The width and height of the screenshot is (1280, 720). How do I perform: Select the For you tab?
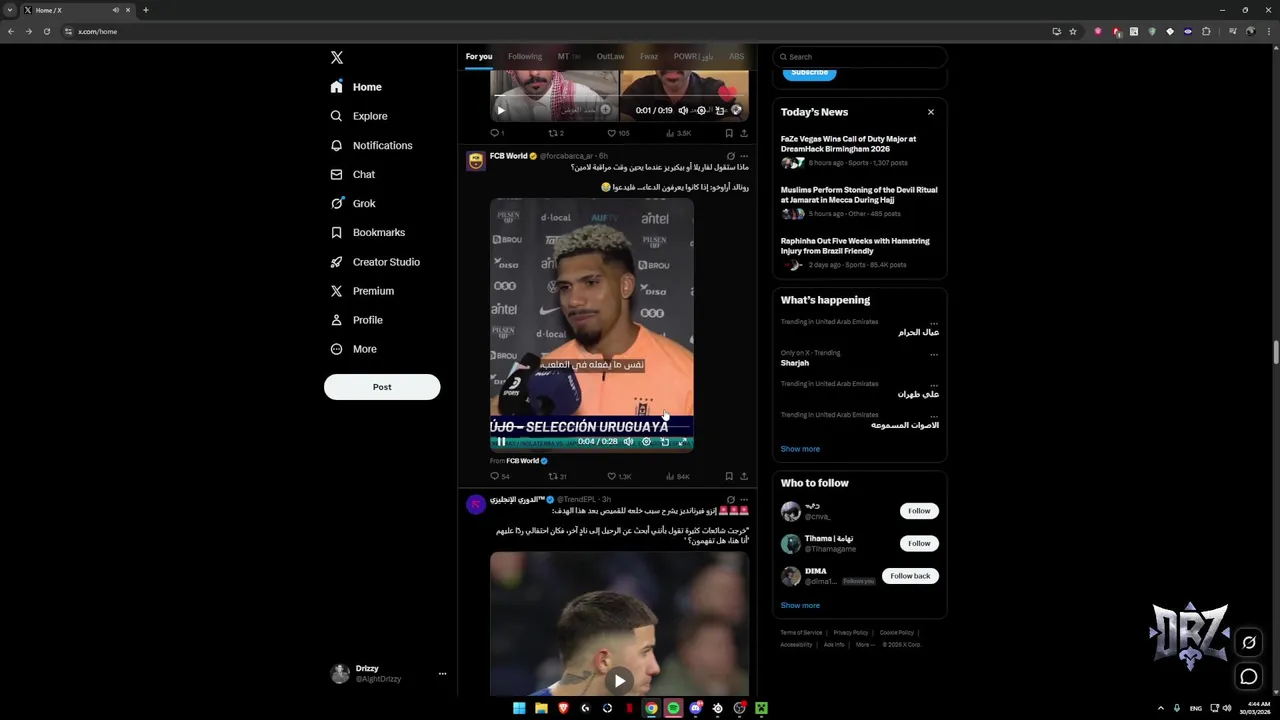click(479, 57)
